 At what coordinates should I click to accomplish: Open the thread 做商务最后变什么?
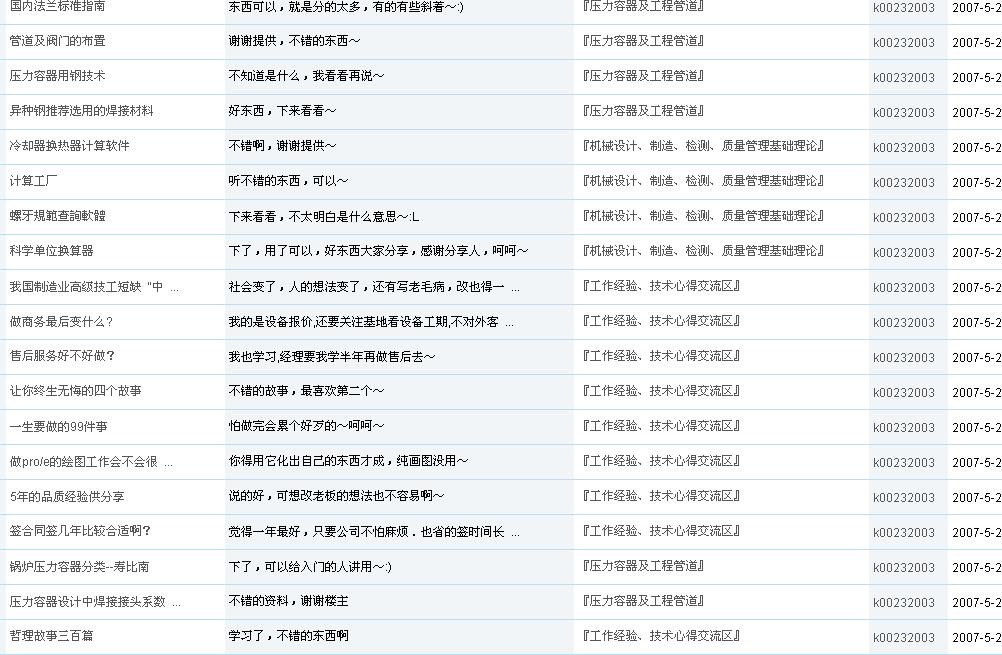pos(61,321)
